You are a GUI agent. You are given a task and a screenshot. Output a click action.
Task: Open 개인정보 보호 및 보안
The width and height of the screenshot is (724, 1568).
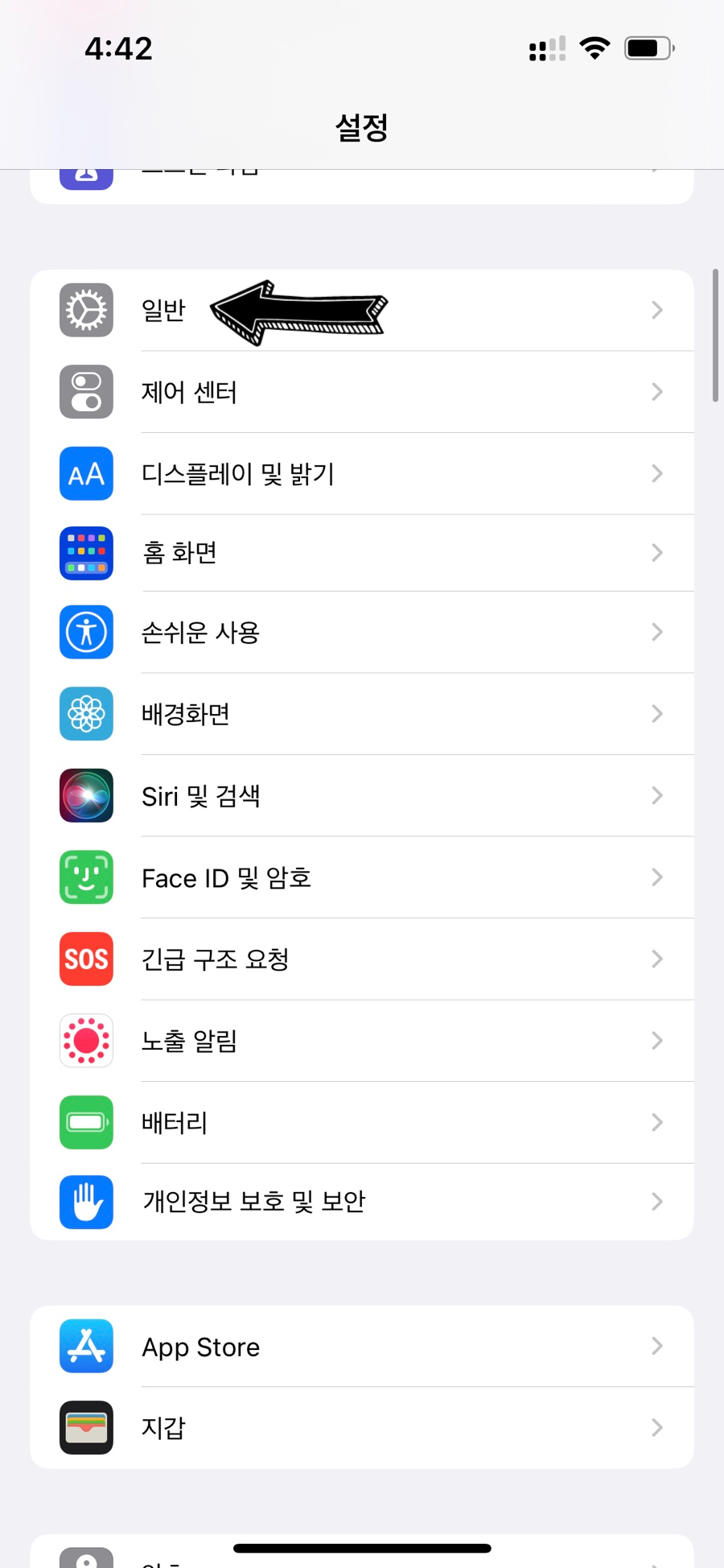(x=253, y=1202)
